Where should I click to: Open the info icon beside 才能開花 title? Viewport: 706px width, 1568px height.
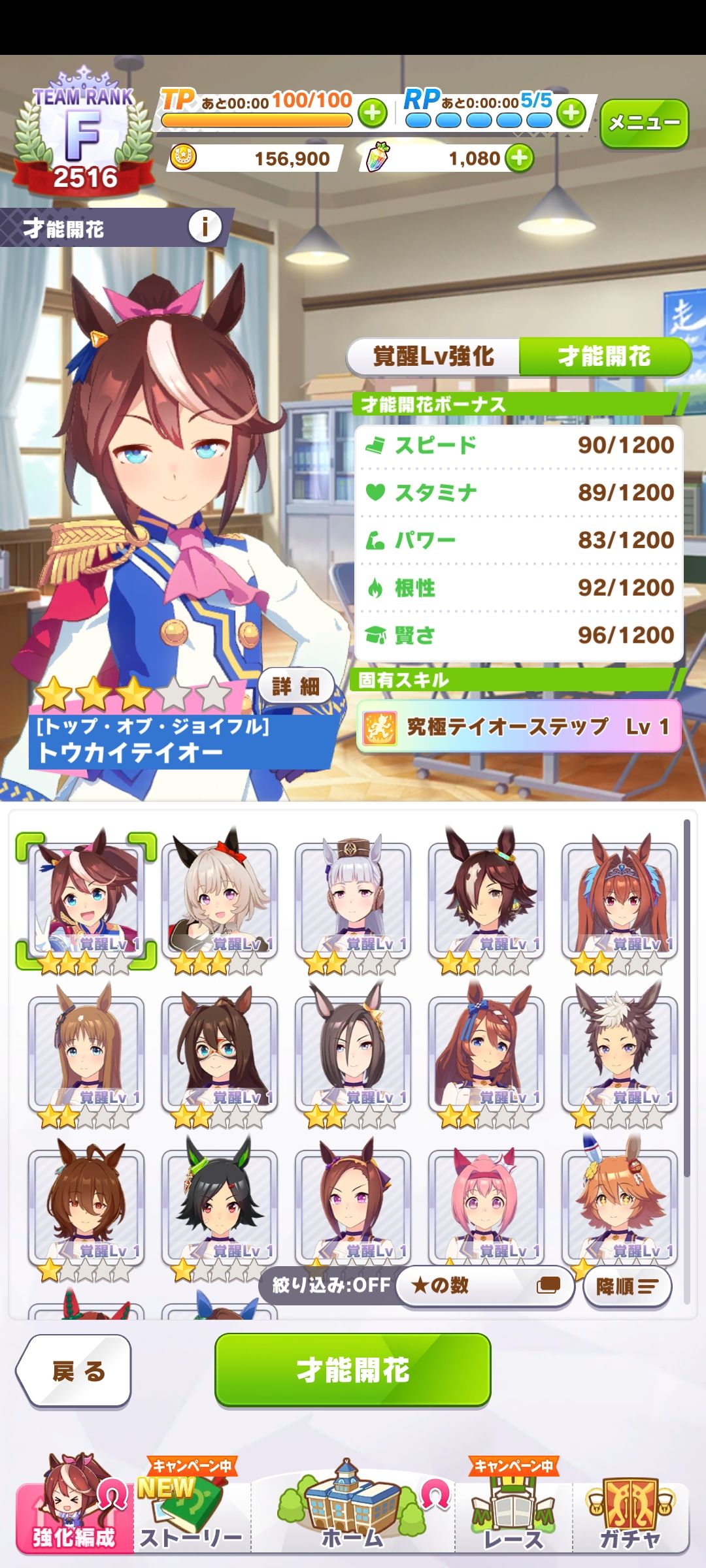(205, 227)
